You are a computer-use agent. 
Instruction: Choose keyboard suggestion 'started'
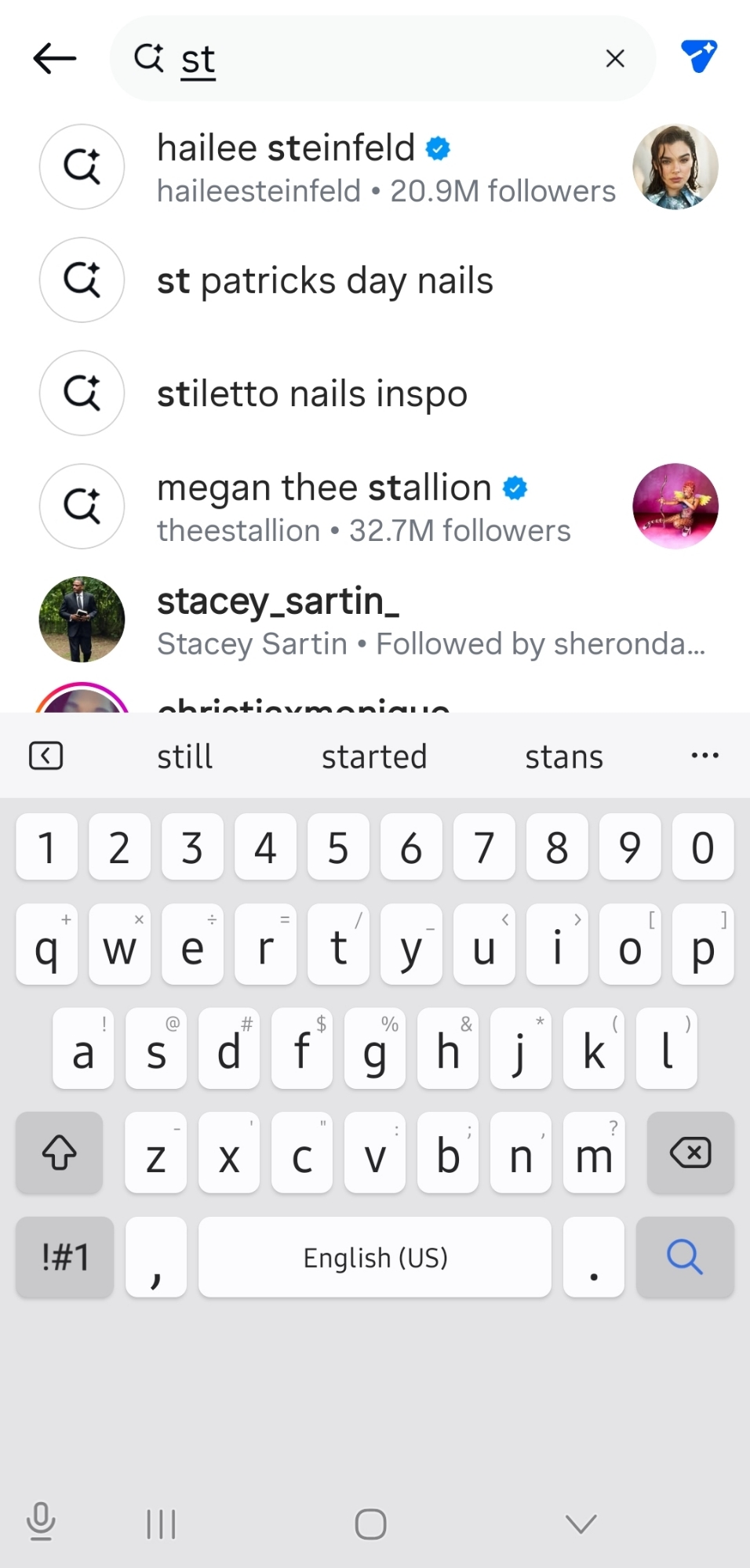(x=374, y=757)
